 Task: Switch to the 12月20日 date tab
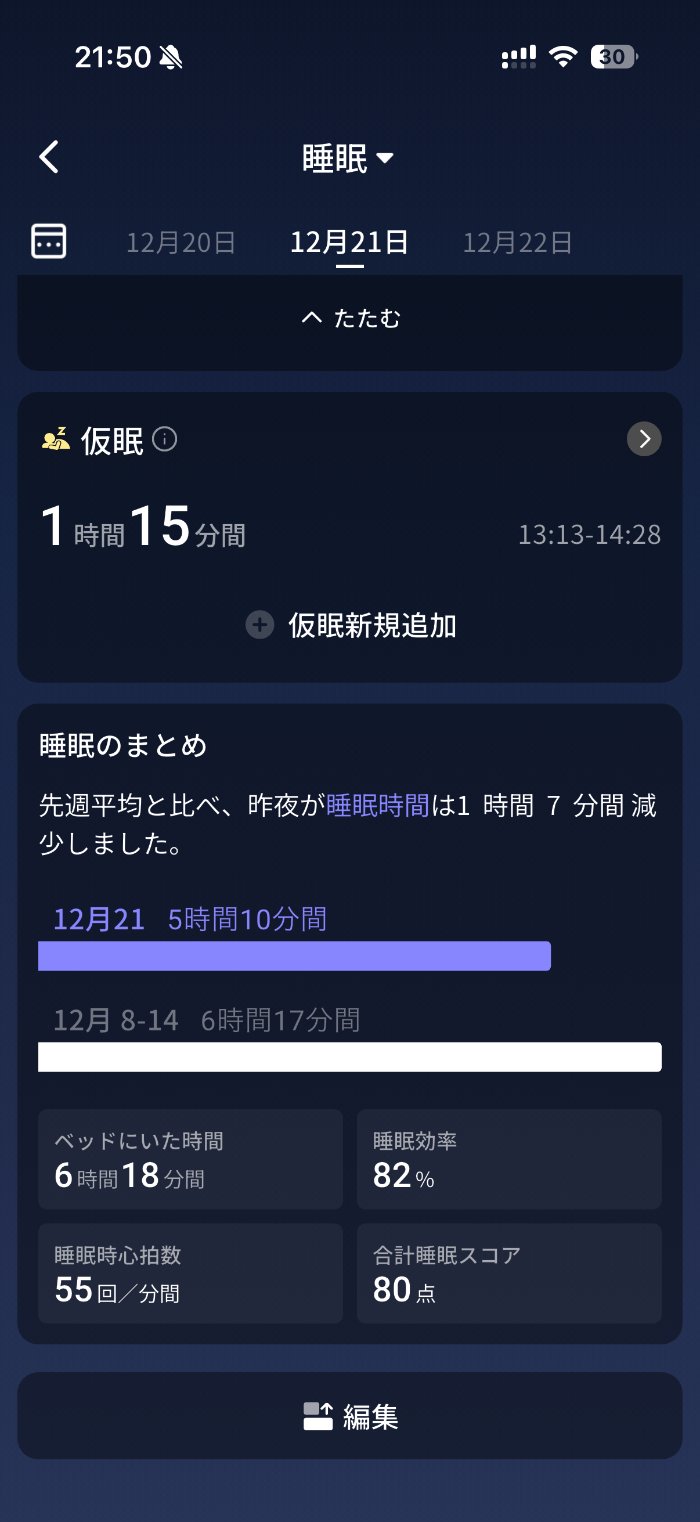(x=181, y=242)
